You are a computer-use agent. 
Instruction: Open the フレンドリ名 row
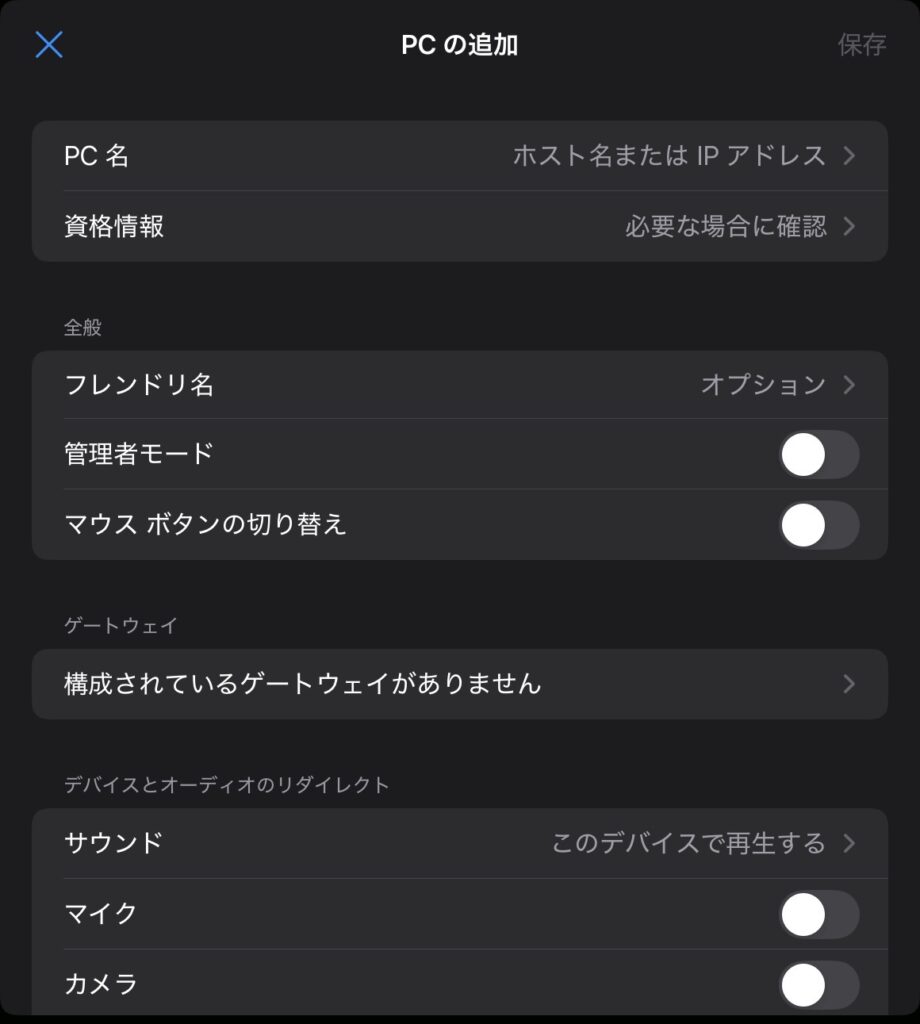pyautogui.click(x=460, y=385)
